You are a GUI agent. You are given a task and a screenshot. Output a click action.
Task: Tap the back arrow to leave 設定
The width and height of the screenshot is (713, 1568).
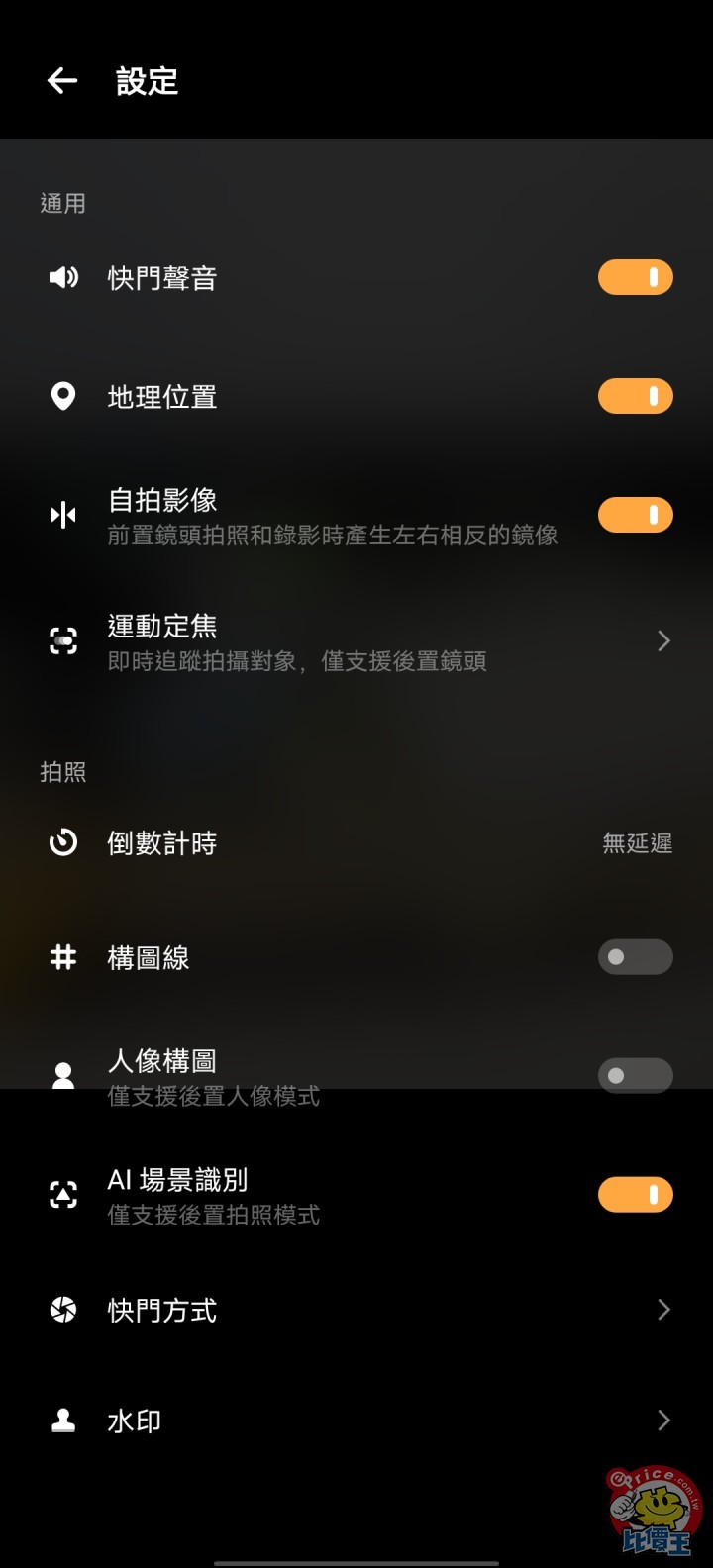pos(62,80)
